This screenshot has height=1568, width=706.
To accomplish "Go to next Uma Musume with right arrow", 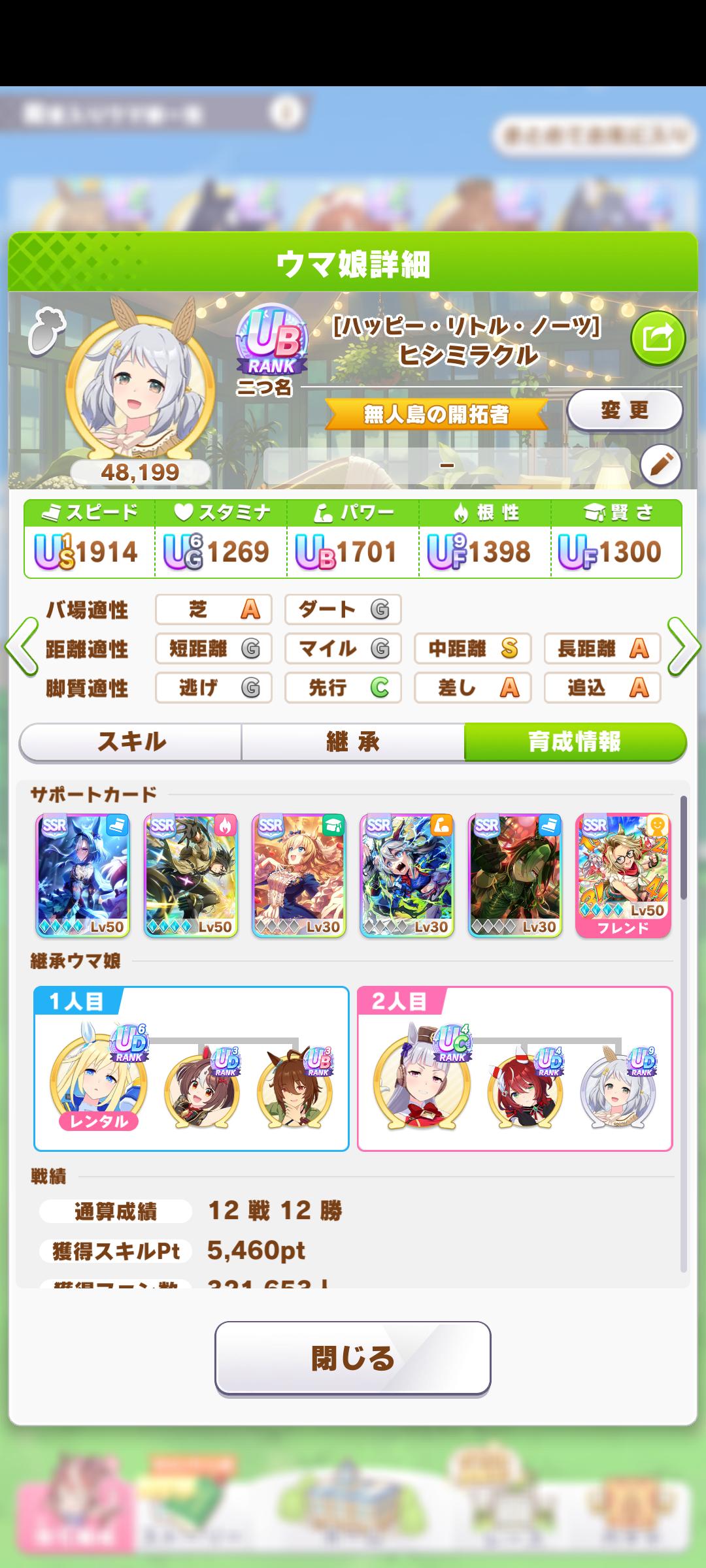I will click(684, 647).
